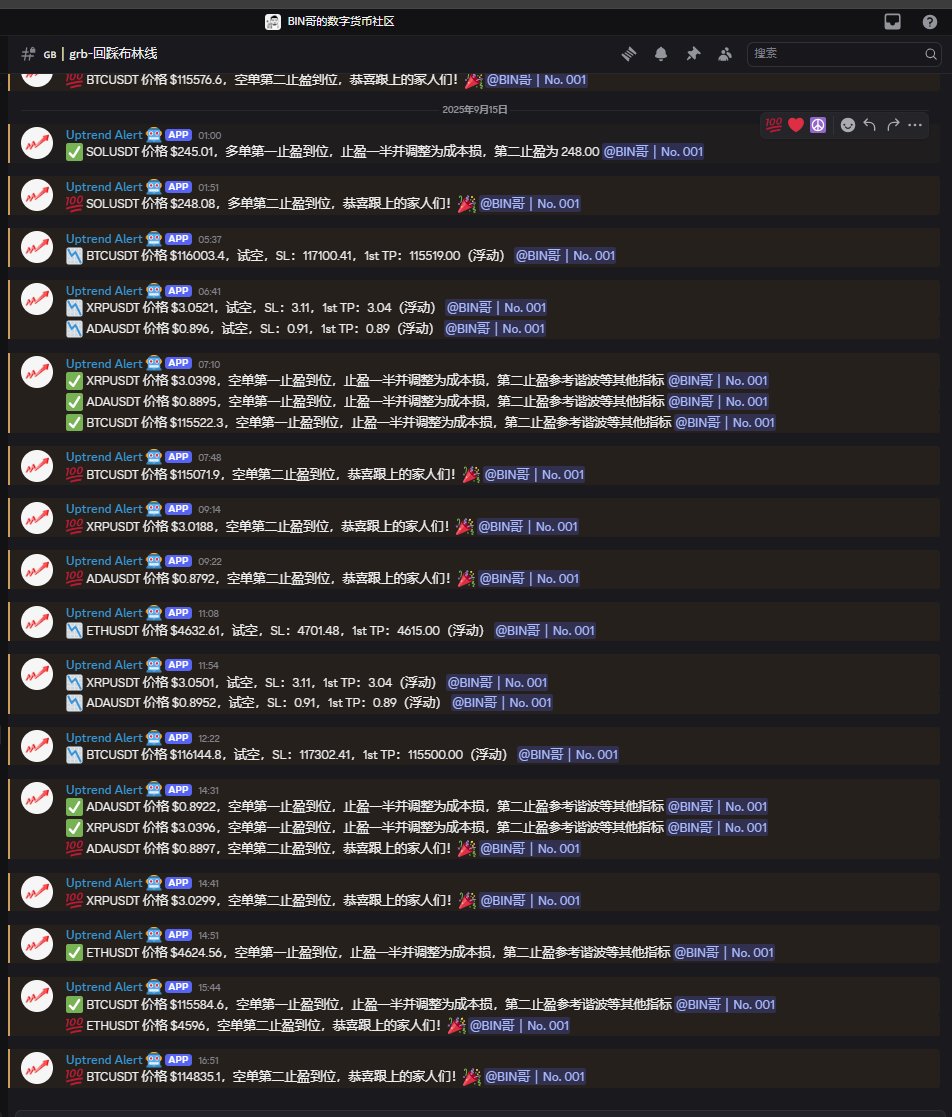
Task: Forward the hovered message
Action: 893,125
